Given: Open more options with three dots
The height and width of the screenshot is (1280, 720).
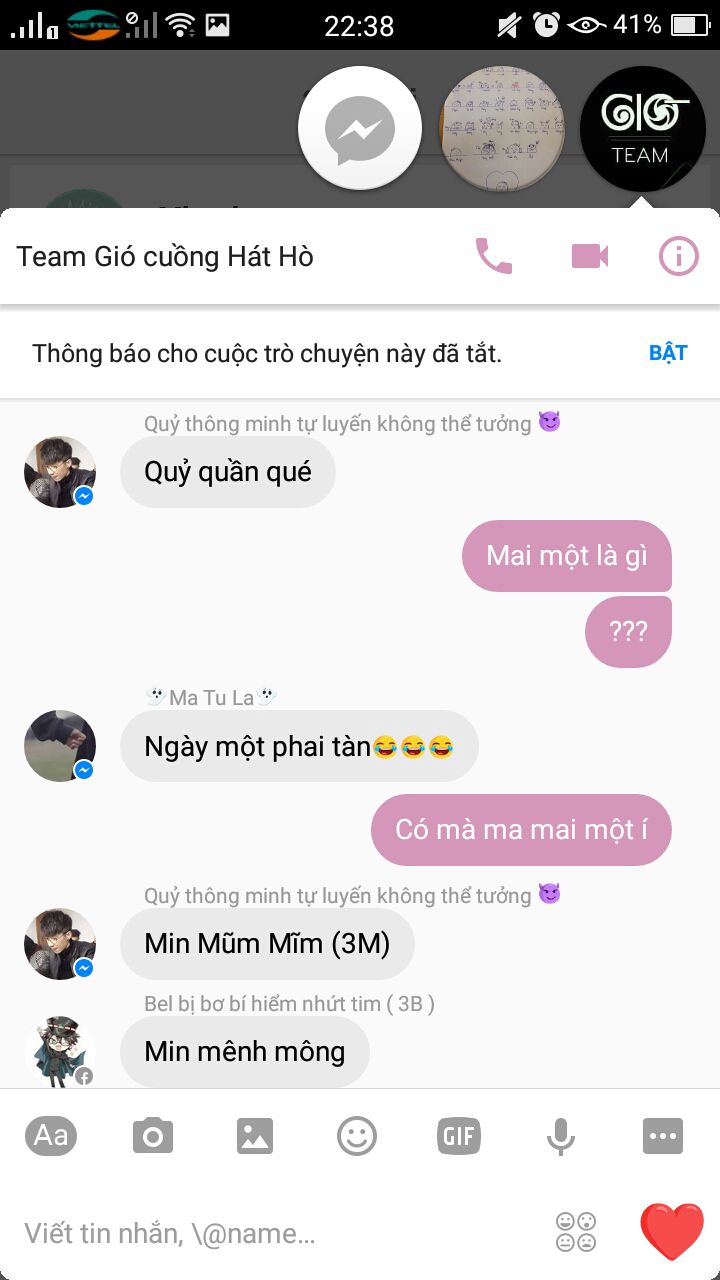Looking at the screenshot, I should (663, 1136).
